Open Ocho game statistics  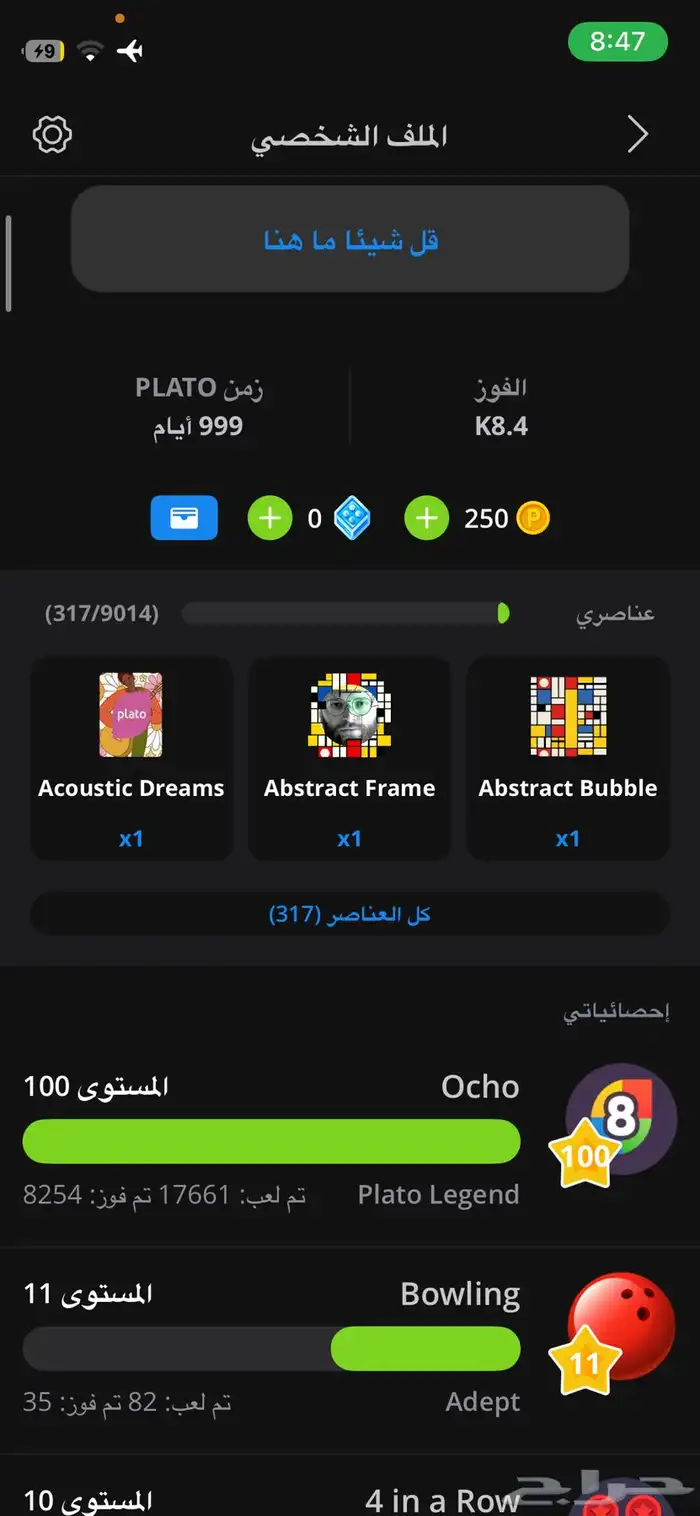[350, 1142]
